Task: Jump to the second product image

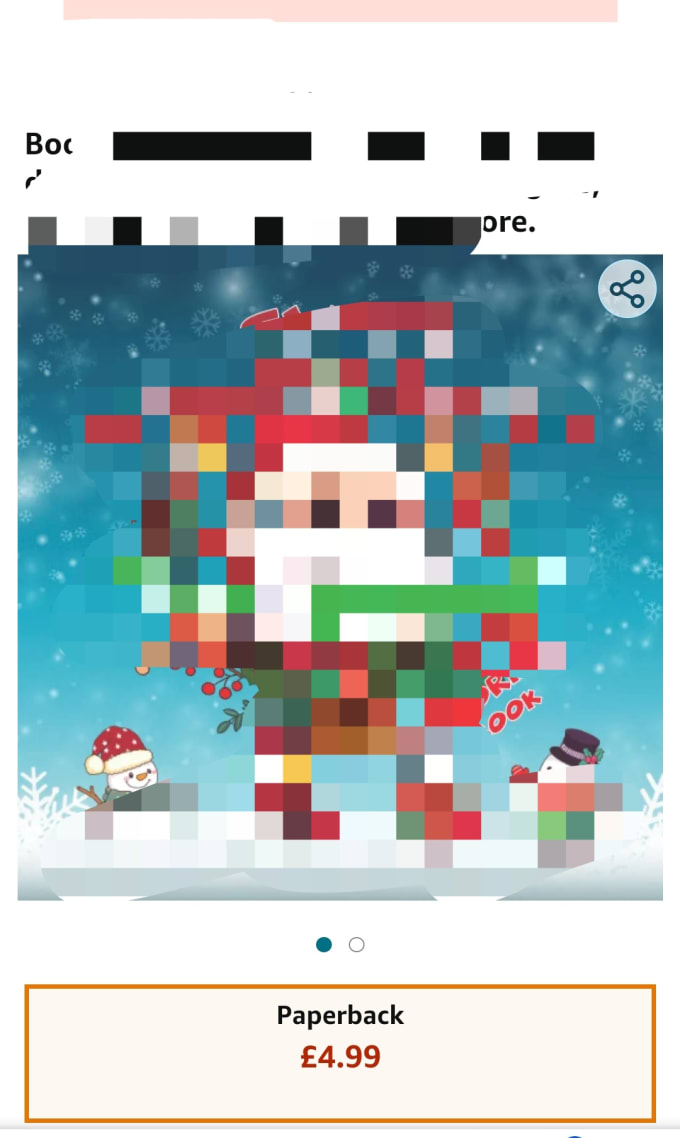Action: tap(357, 944)
